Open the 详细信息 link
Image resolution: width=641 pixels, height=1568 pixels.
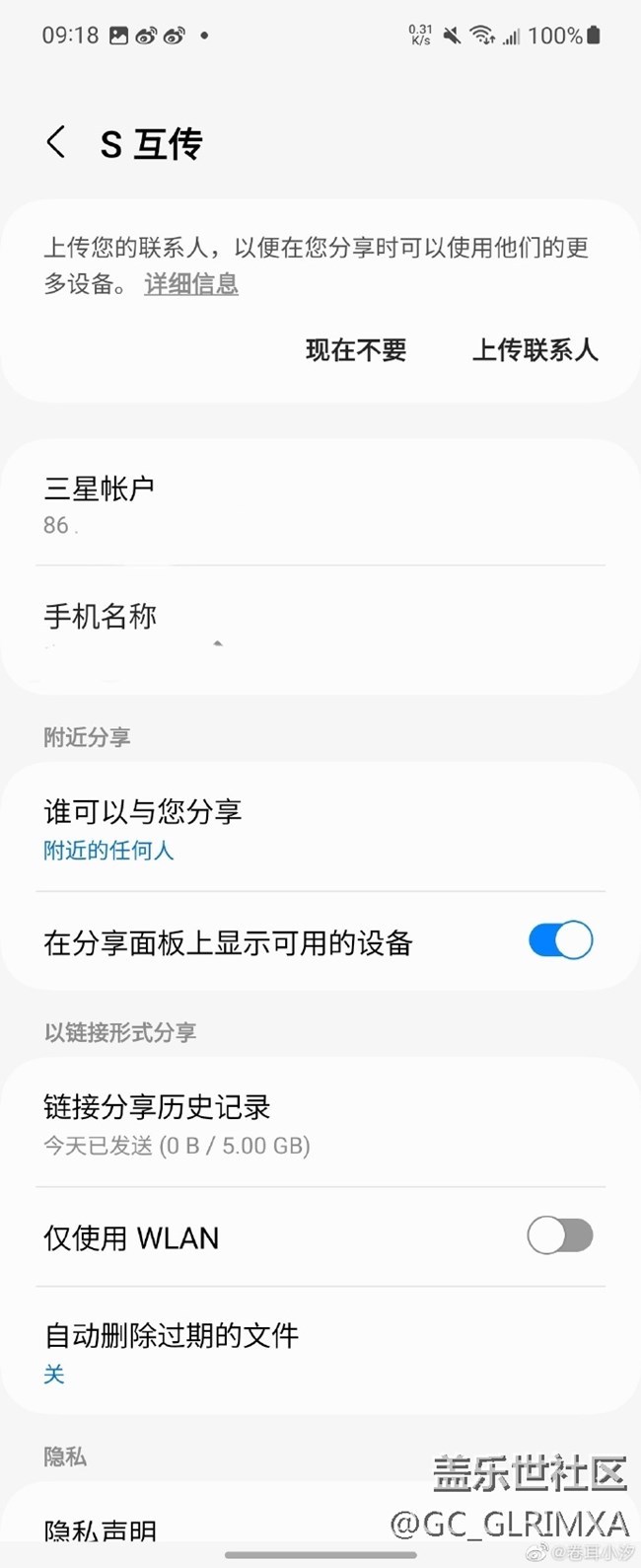[191, 284]
